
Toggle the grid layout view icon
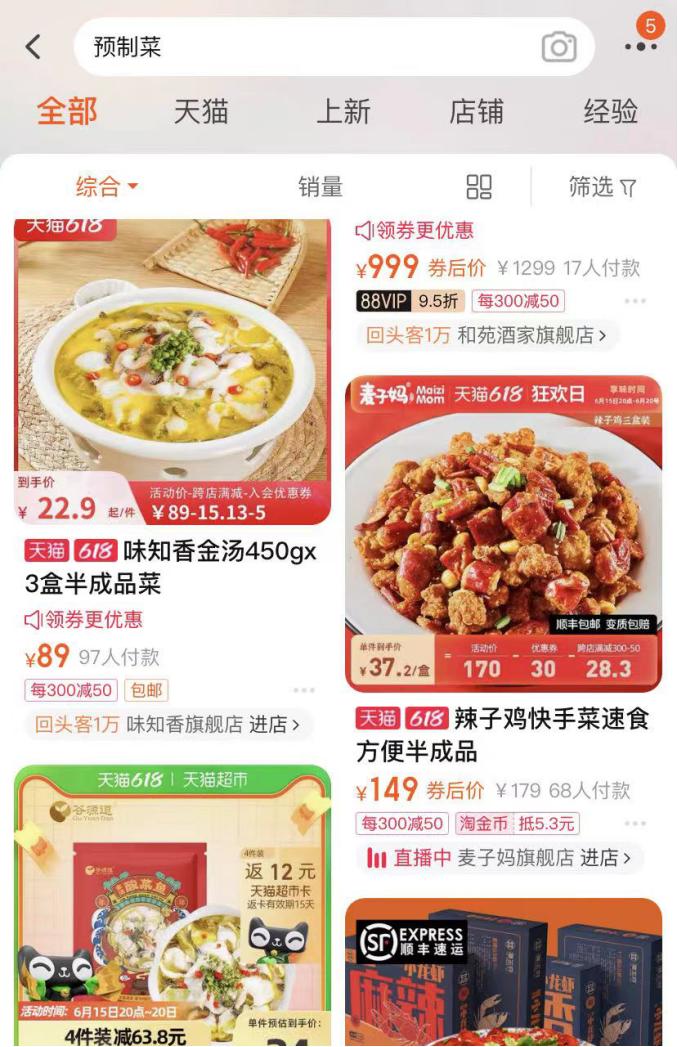coord(480,187)
